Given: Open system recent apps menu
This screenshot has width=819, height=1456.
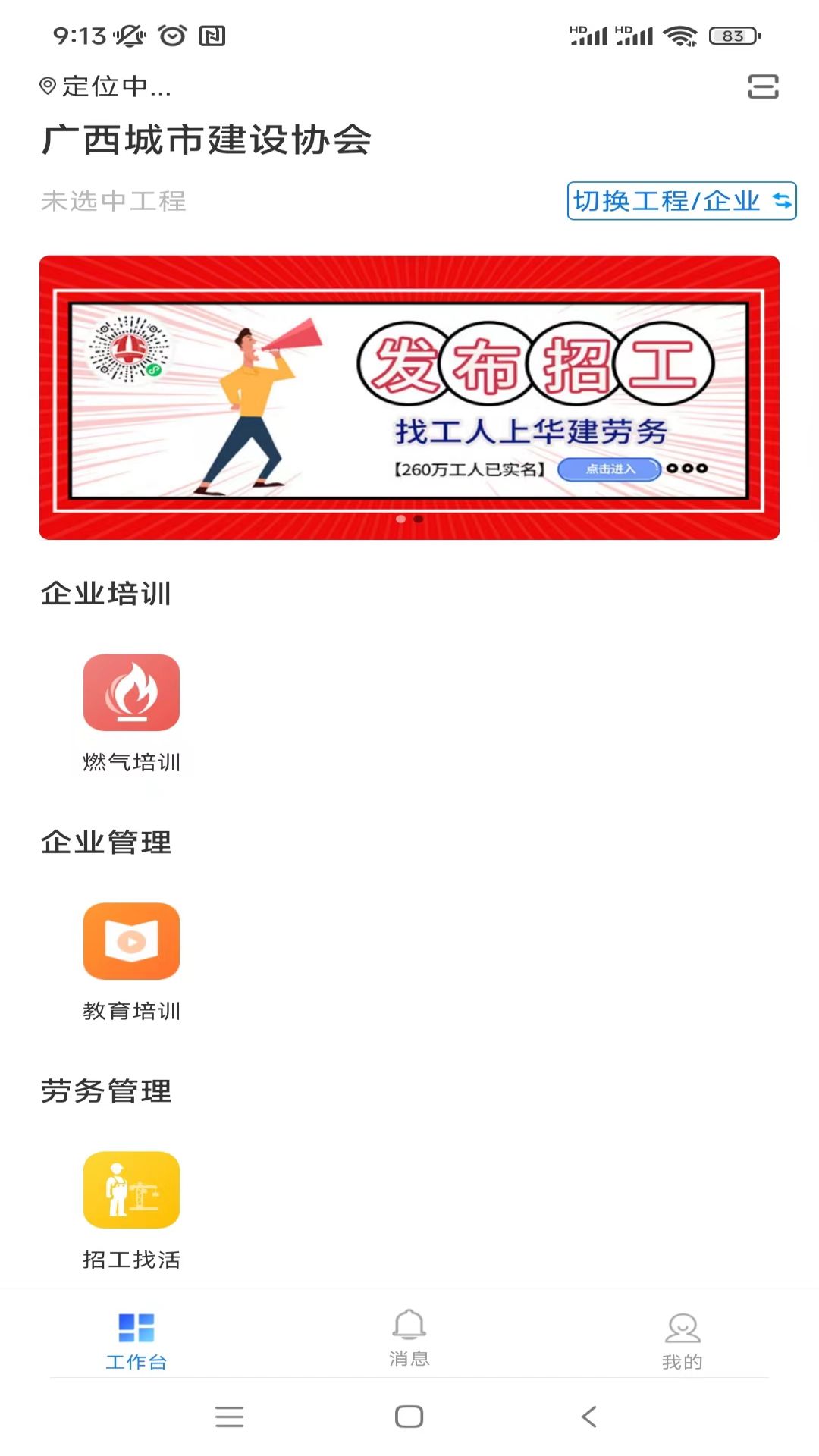Looking at the screenshot, I should tap(229, 1417).
